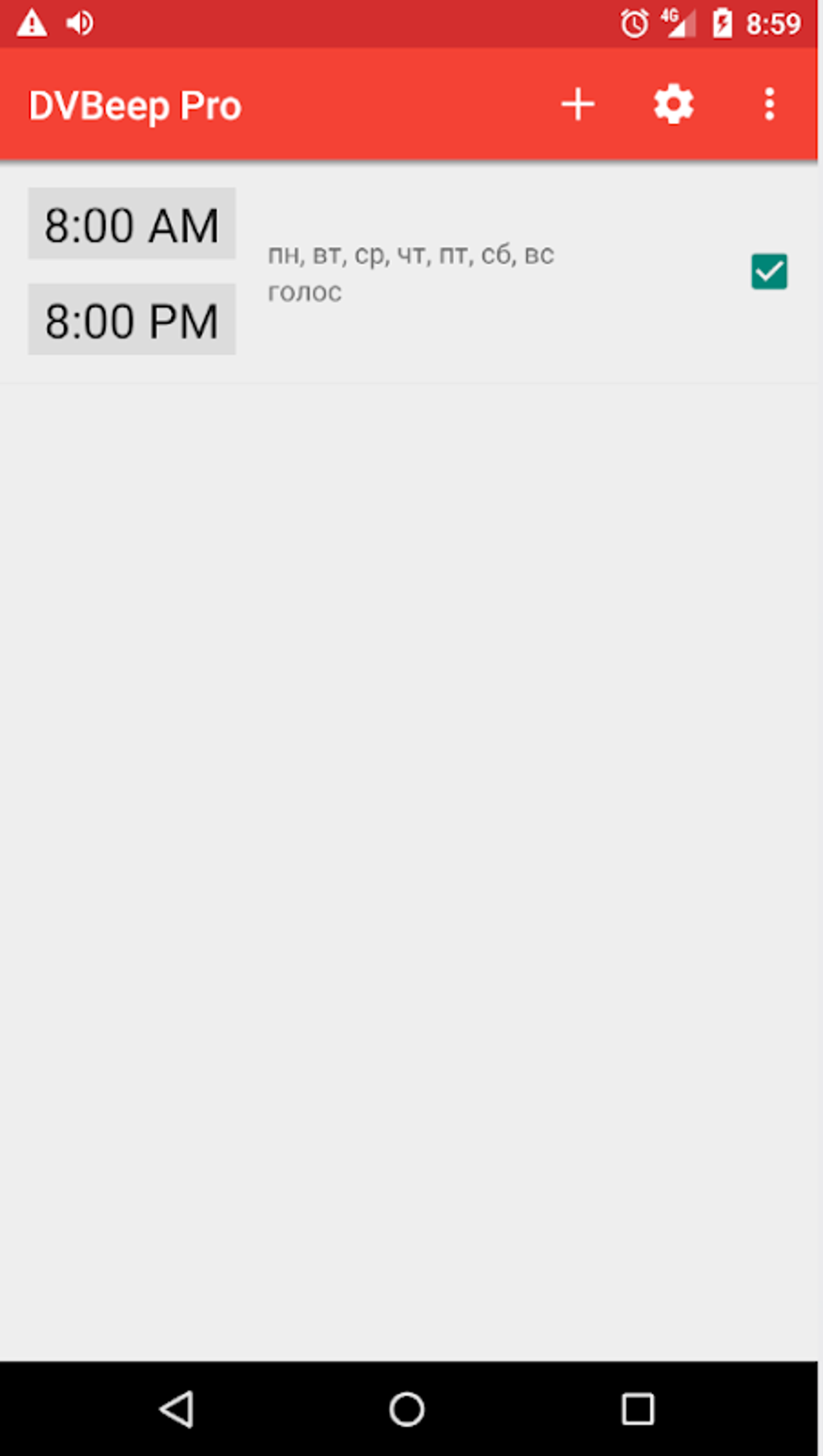Add a new beep schedule
This screenshot has height=1456, width=823.
pyautogui.click(x=578, y=105)
